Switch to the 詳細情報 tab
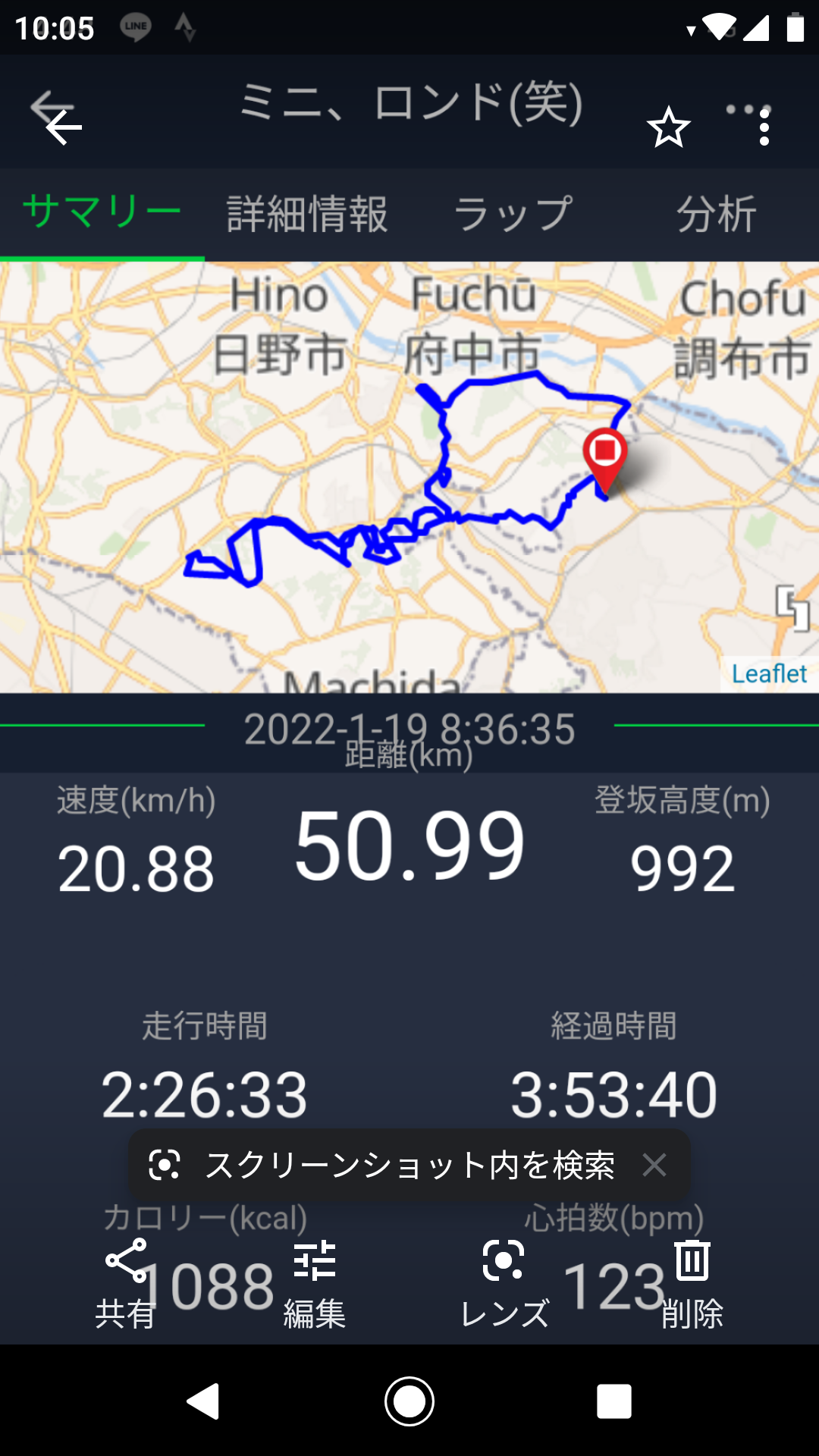The height and width of the screenshot is (1456, 819). click(x=307, y=214)
